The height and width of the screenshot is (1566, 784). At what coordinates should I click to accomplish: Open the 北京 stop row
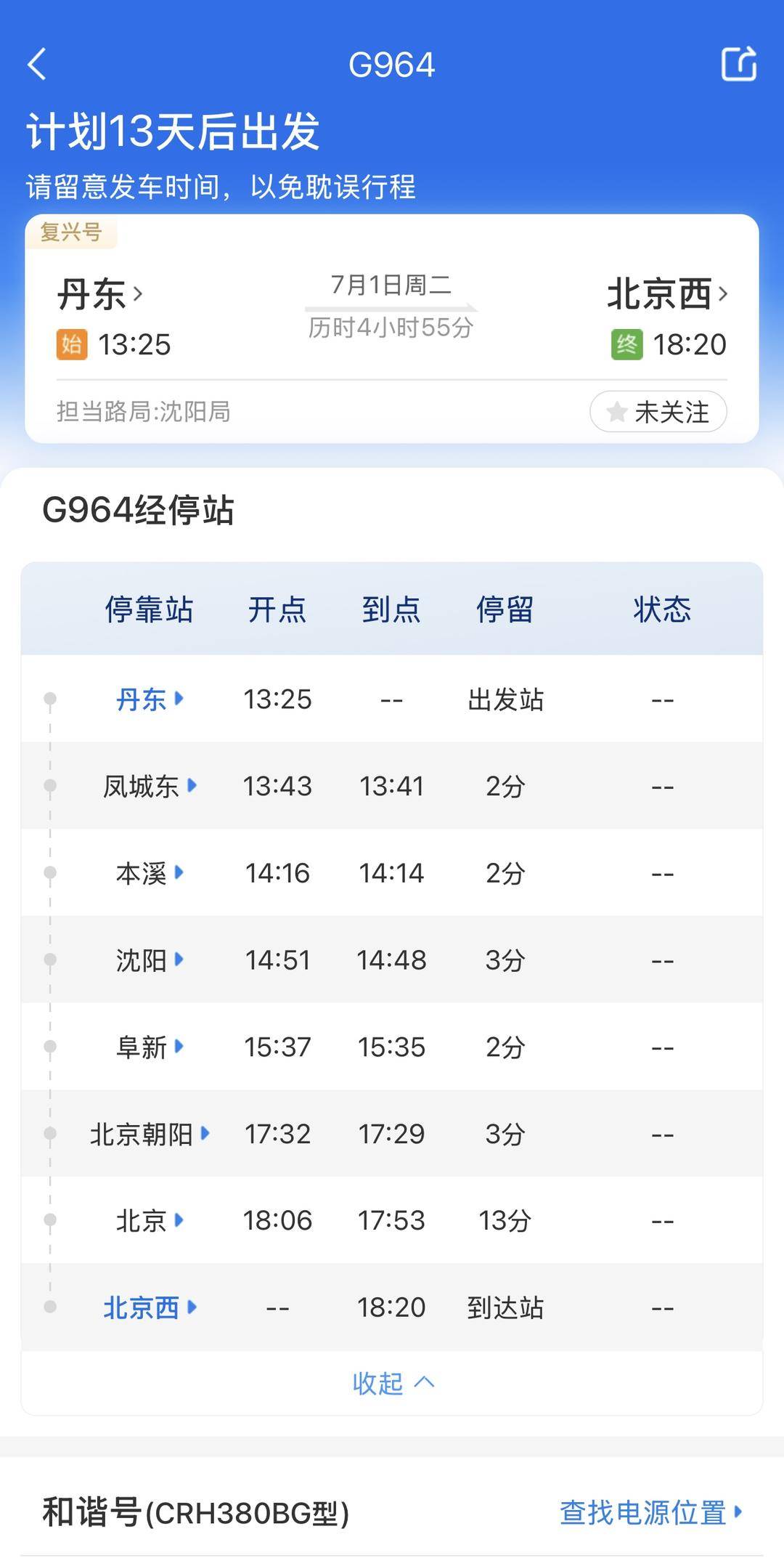point(392,1220)
